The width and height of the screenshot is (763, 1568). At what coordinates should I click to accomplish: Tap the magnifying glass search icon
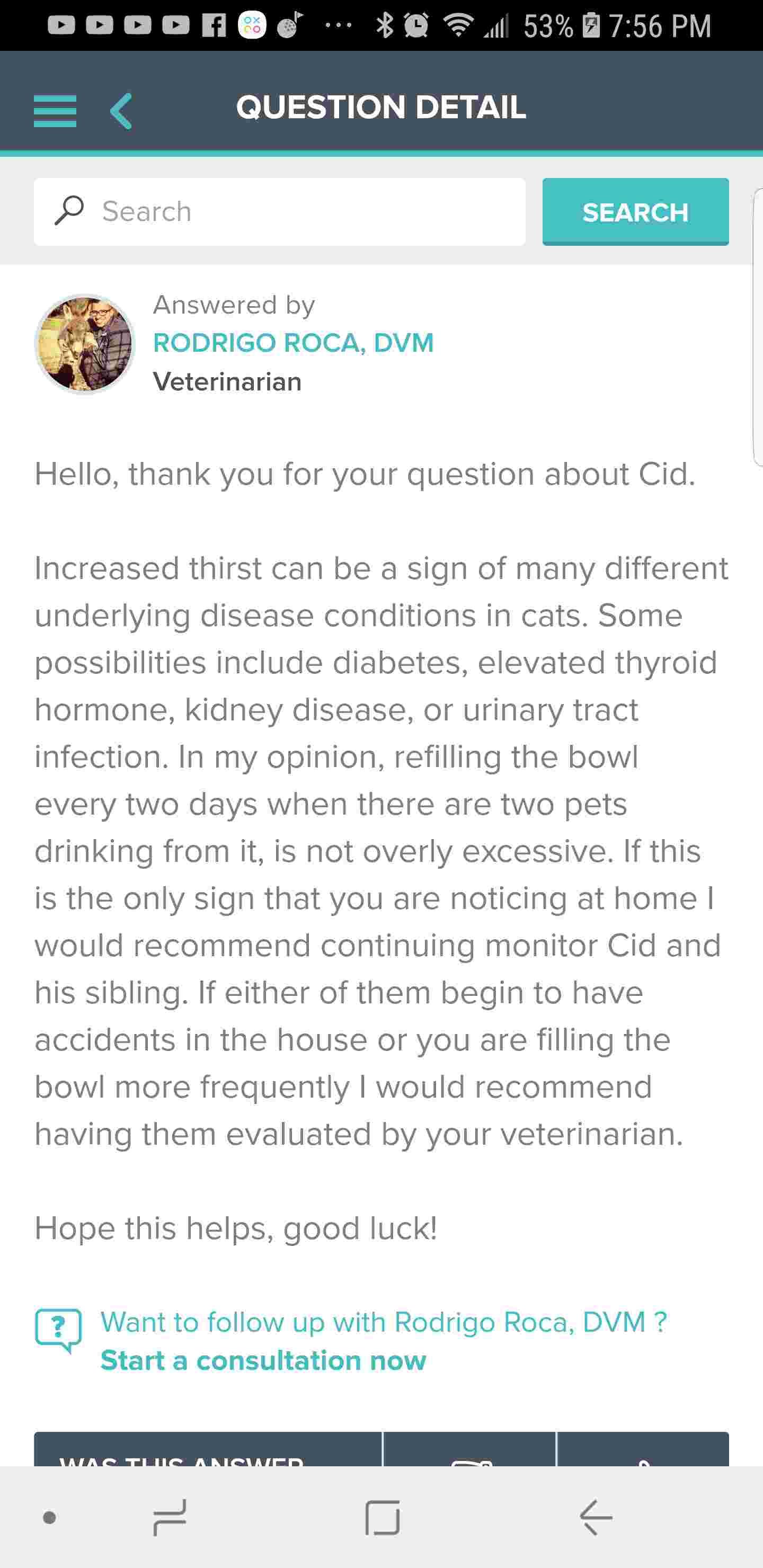pyautogui.click(x=69, y=210)
